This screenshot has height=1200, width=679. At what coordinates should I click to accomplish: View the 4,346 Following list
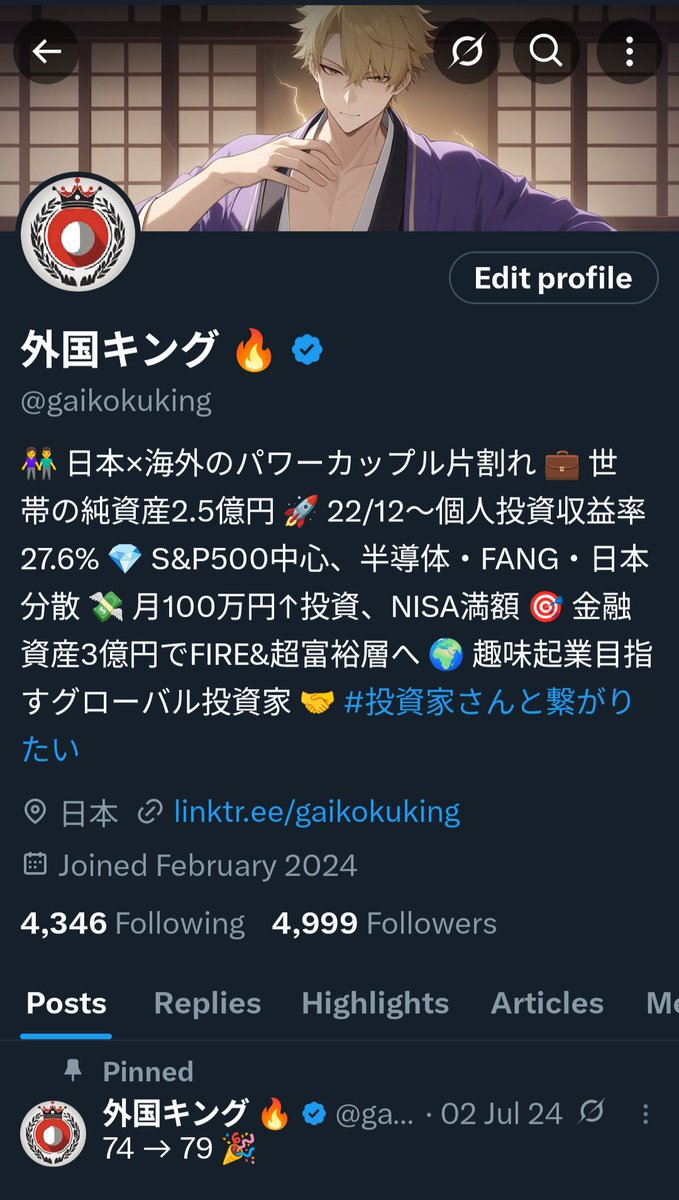coord(132,923)
